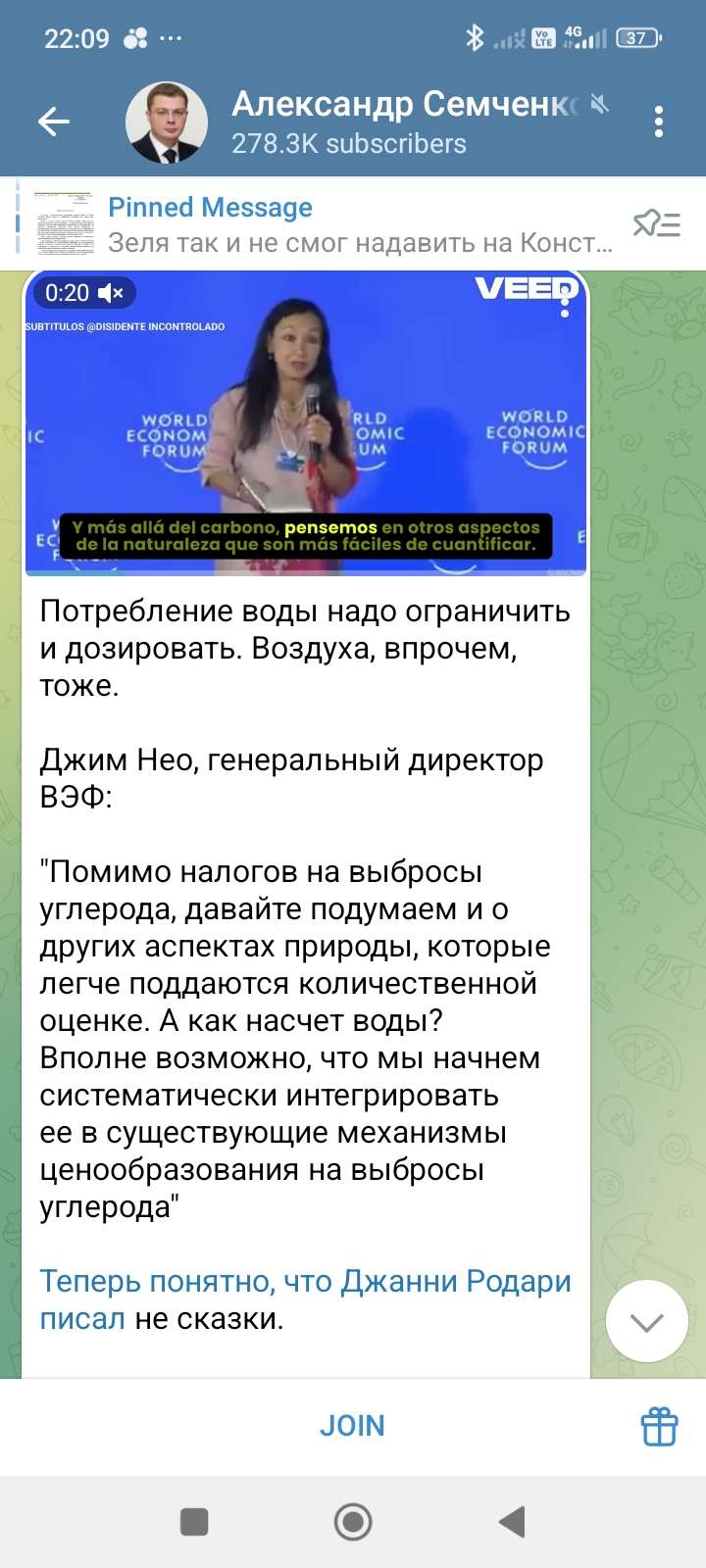Screen dimensions: 706x1568
Task: Play the World Economic Forum video
Action: (x=306, y=421)
